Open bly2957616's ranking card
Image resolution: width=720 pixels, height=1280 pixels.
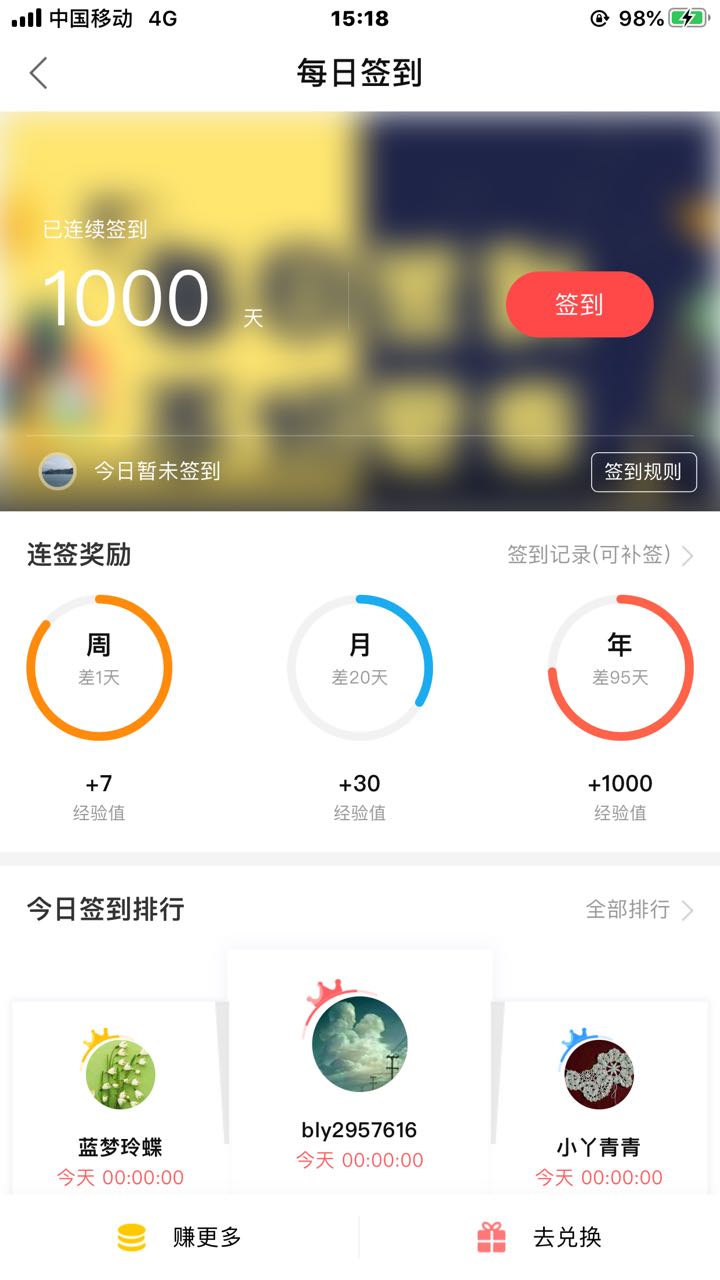tap(360, 1070)
